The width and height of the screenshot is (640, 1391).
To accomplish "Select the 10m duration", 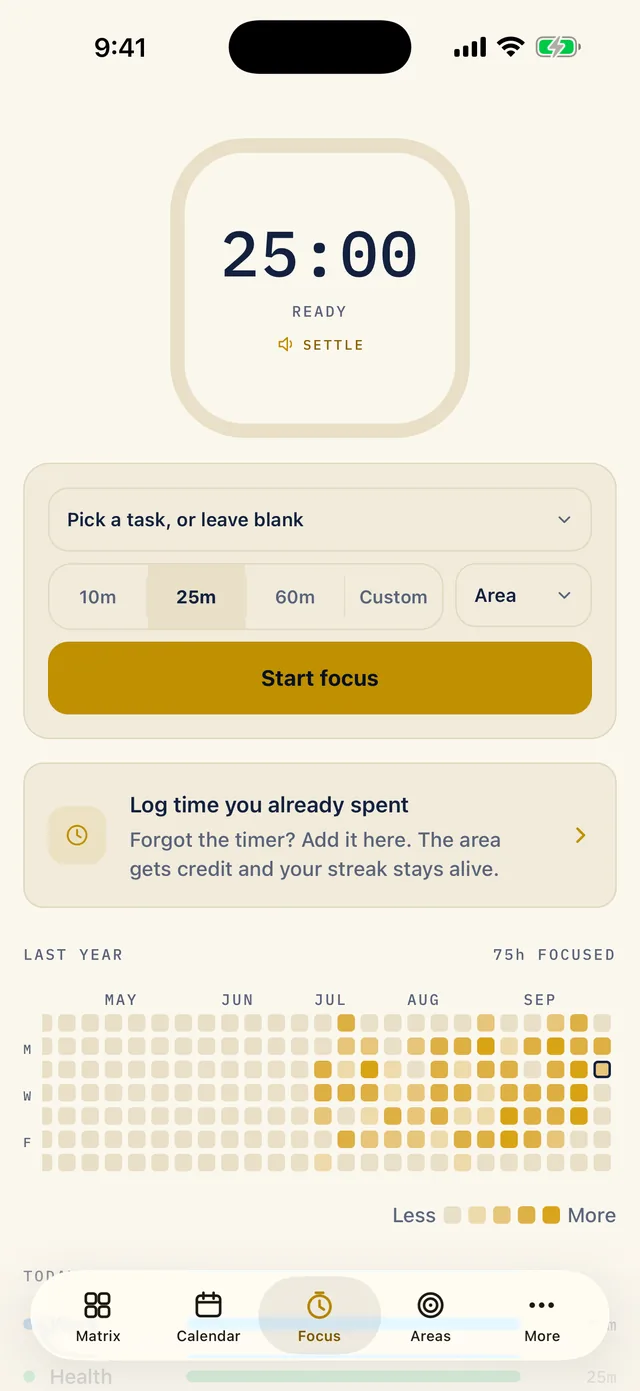I will 98,597.
